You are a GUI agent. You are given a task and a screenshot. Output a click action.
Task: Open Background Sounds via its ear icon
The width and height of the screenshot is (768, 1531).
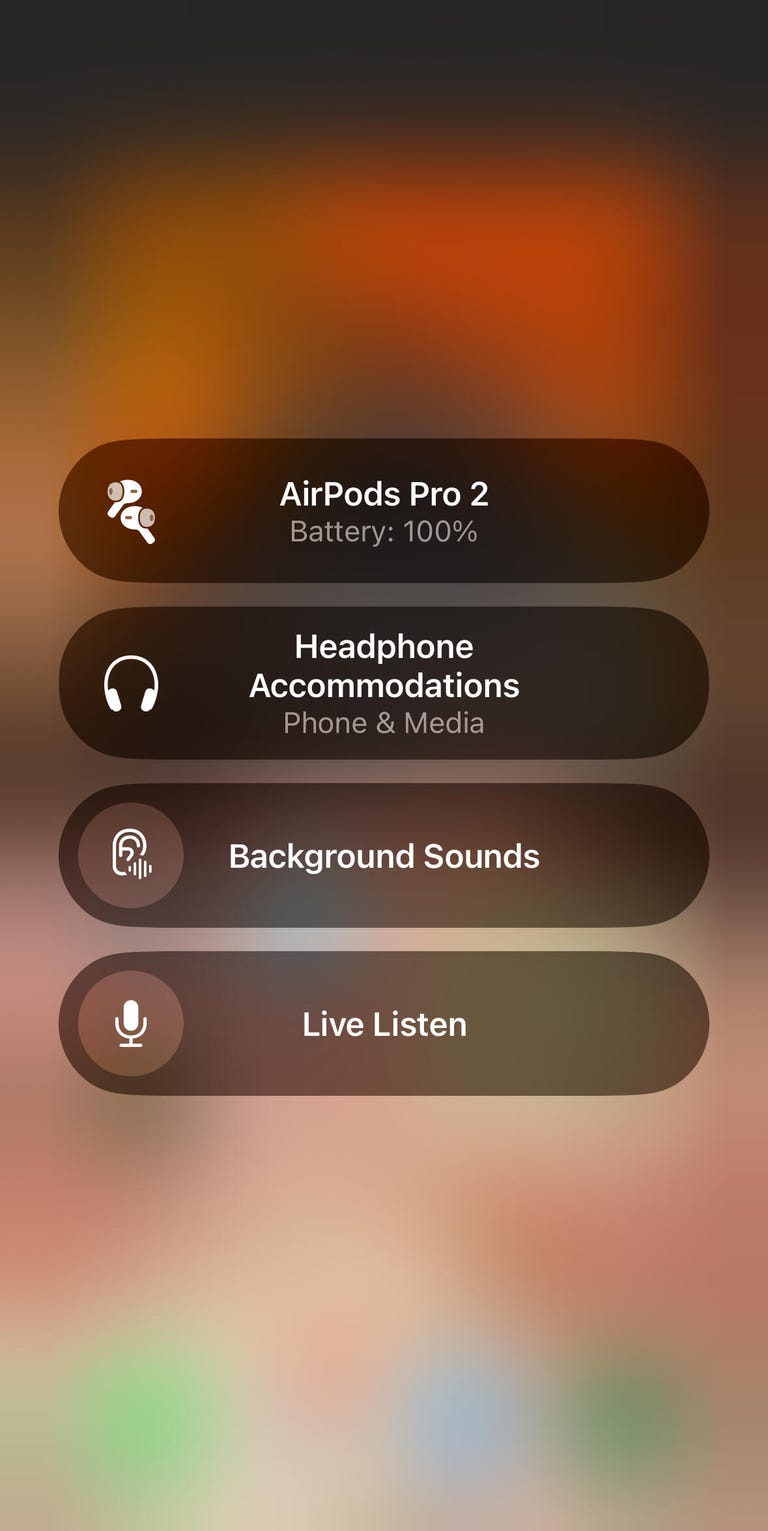[126, 855]
